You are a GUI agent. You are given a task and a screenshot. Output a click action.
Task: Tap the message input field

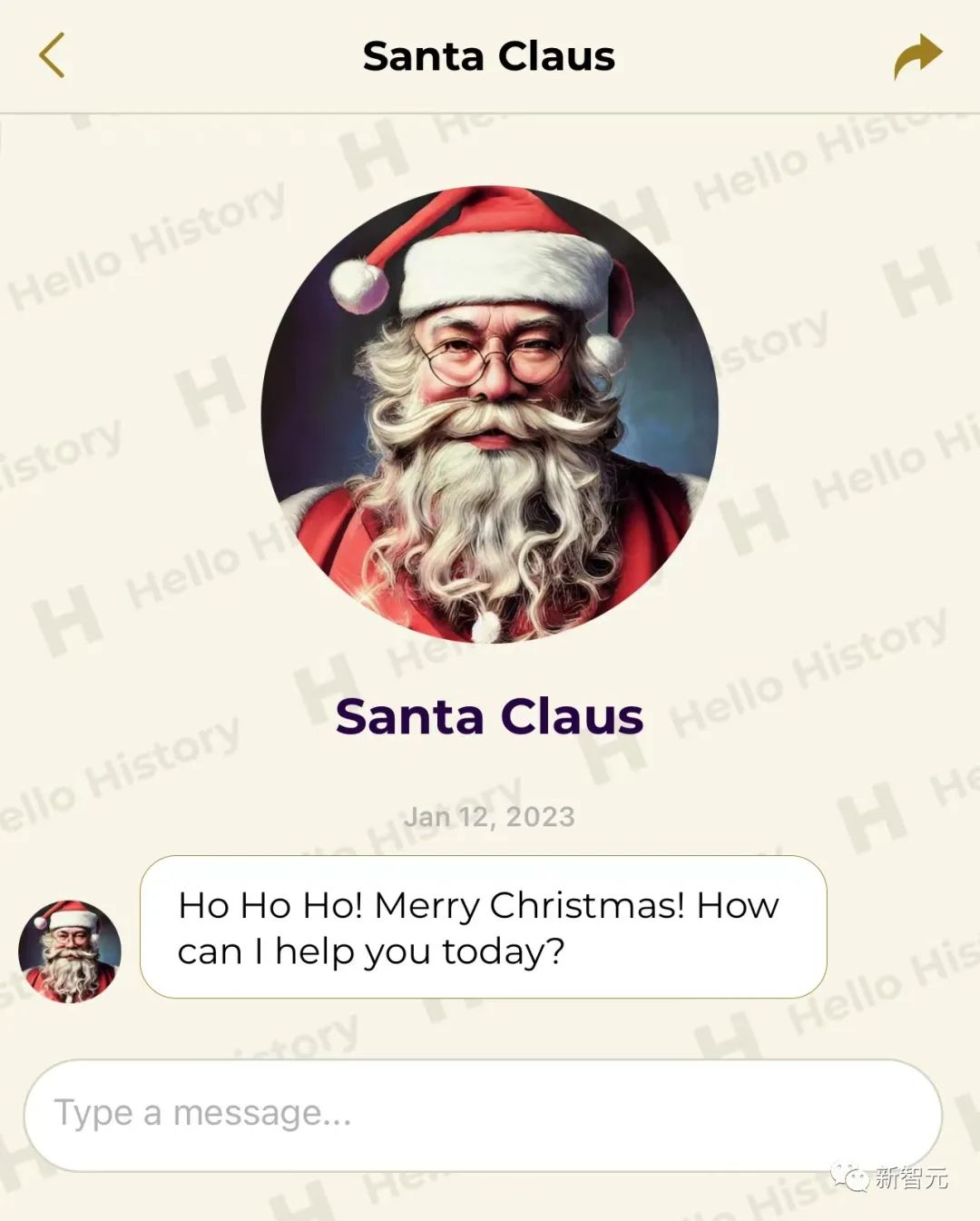click(x=481, y=1114)
